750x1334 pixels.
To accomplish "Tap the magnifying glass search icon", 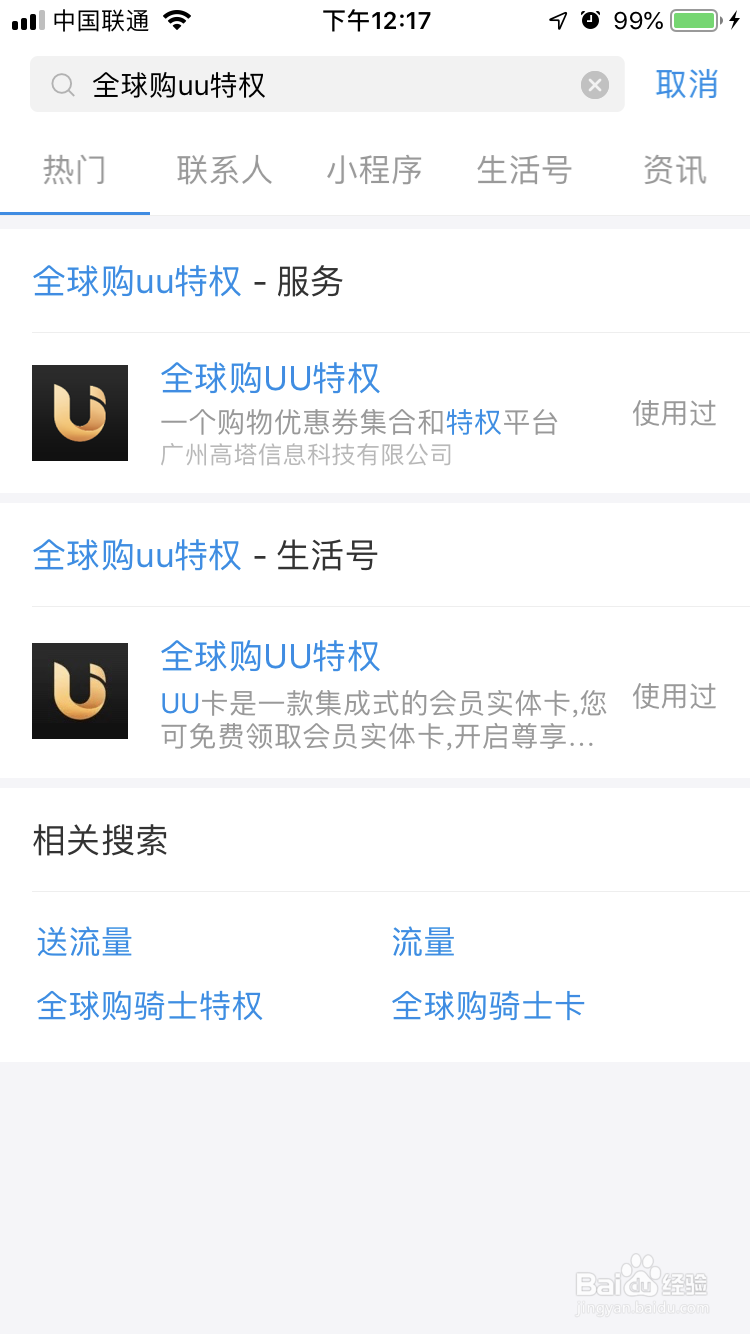I will (62, 84).
